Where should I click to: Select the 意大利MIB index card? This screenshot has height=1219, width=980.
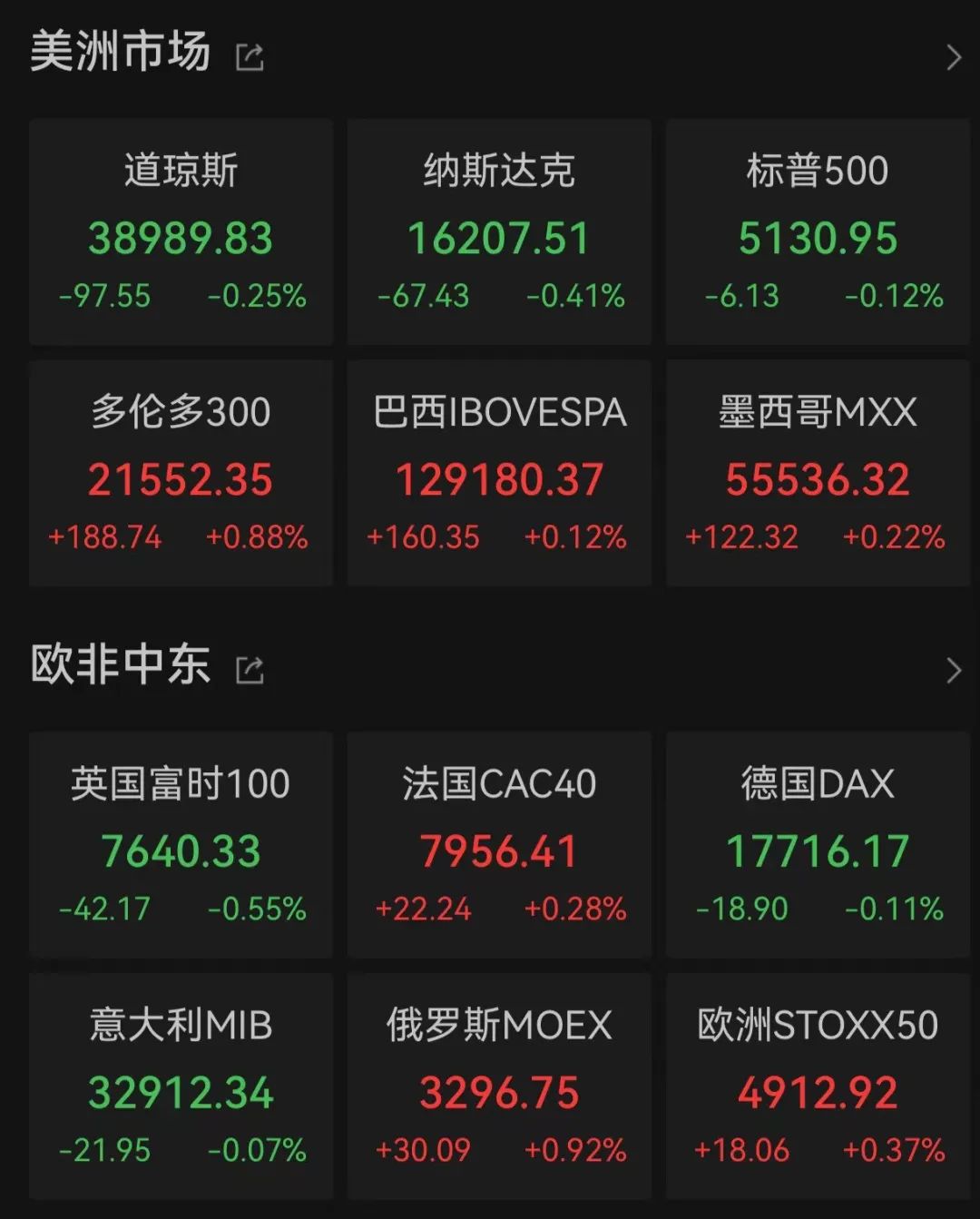181,1086
